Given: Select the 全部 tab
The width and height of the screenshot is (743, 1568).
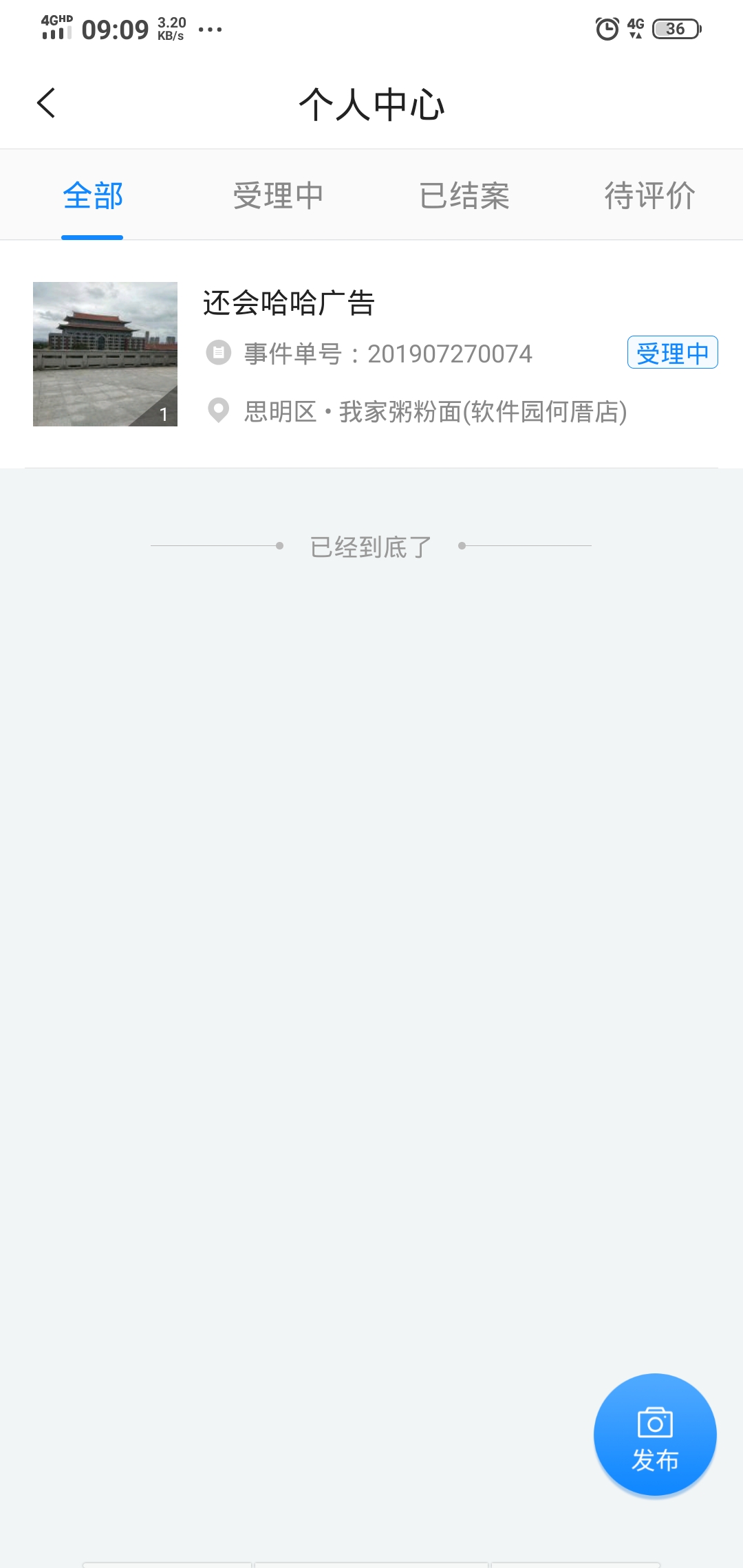Looking at the screenshot, I should pos(93,196).
